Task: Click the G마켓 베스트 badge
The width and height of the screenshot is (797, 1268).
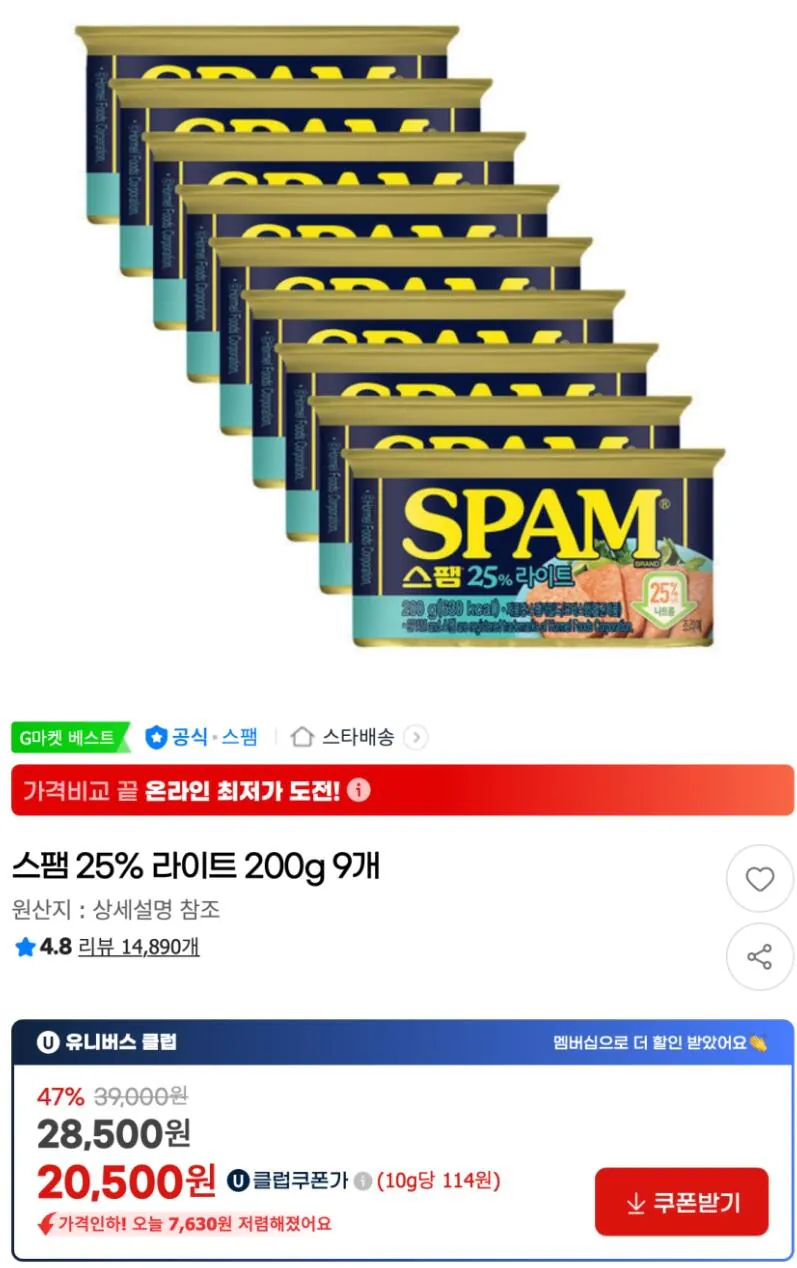Action: 68,736
